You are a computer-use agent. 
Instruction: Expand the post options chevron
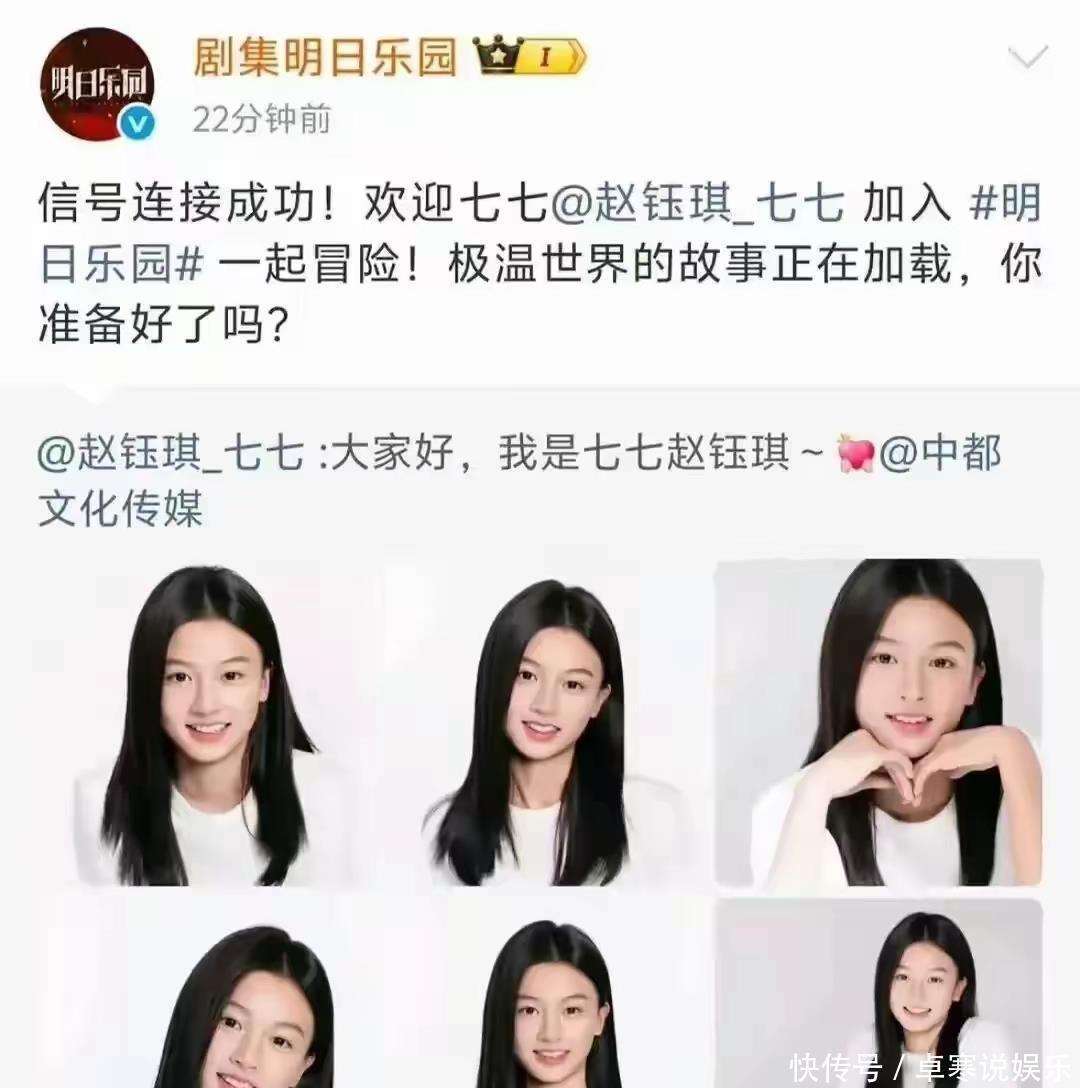point(1026,58)
